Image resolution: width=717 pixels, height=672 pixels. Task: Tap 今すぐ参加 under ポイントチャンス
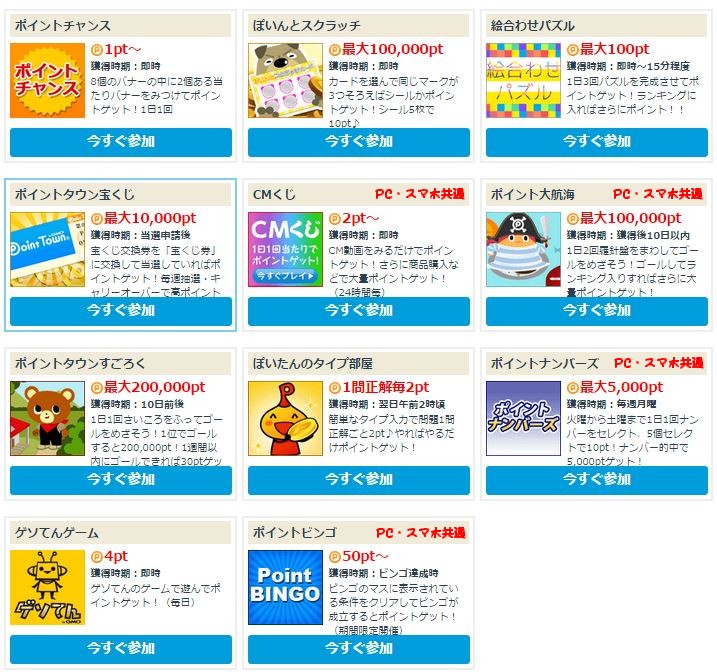coord(120,142)
